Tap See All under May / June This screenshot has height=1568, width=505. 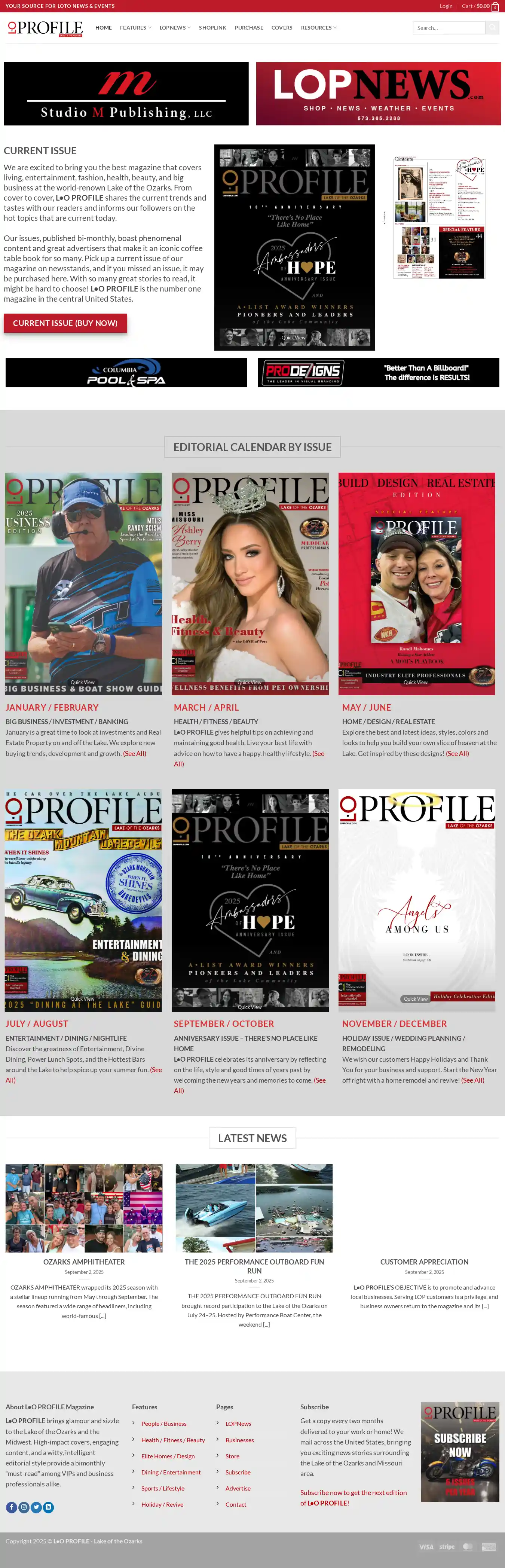[x=457, y=754]
